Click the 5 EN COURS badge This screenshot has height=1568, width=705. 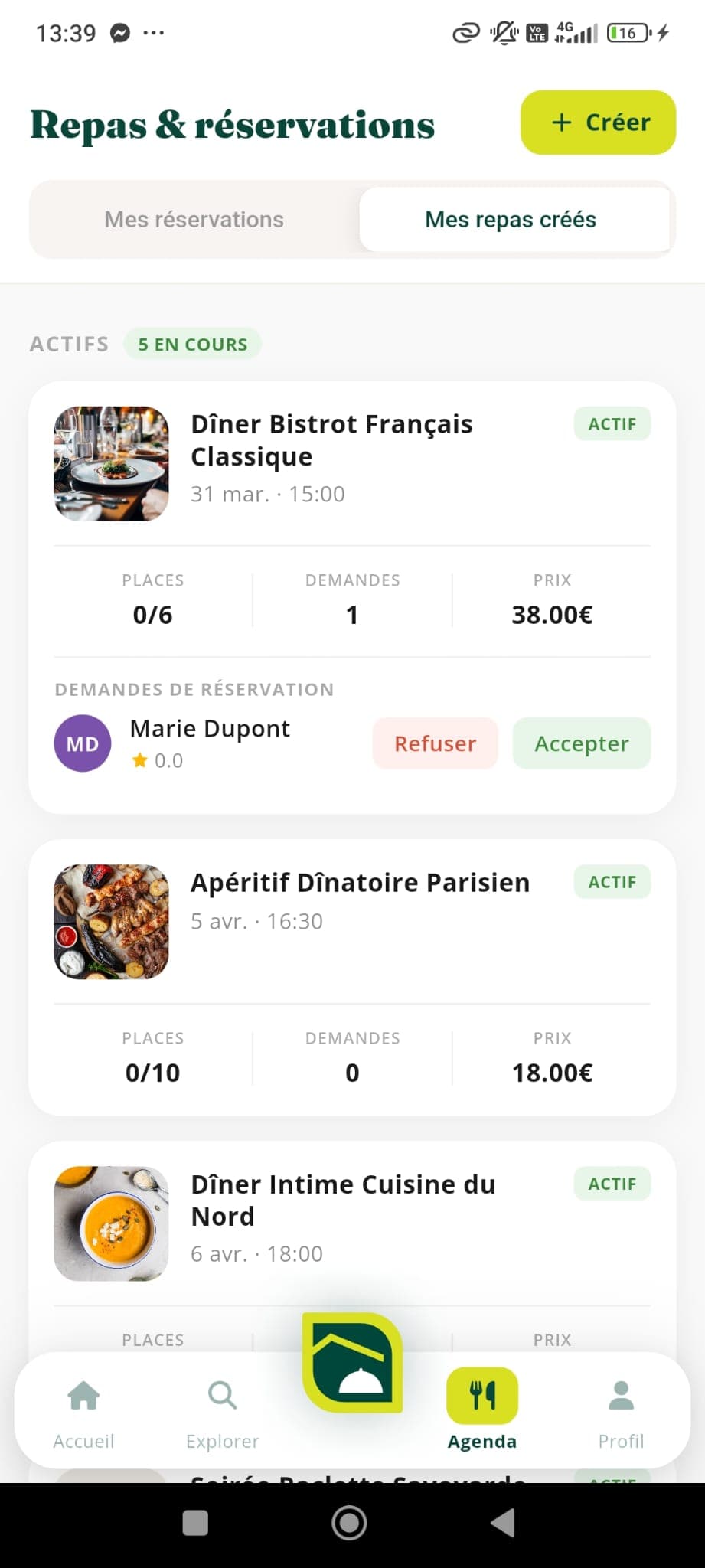pyautogui.click(x=192, y=344)
